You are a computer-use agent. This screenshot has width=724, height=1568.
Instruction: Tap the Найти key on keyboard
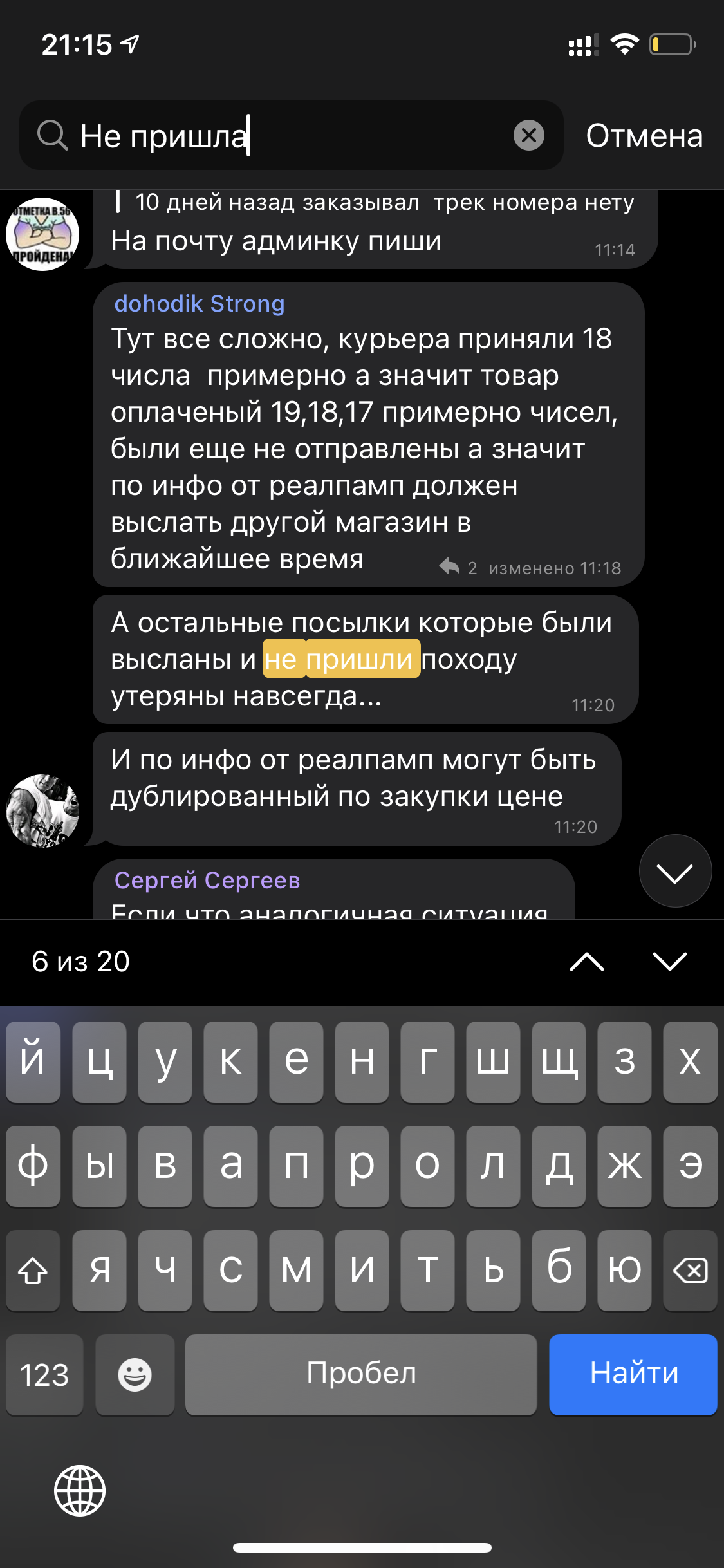coord(633,1374)
